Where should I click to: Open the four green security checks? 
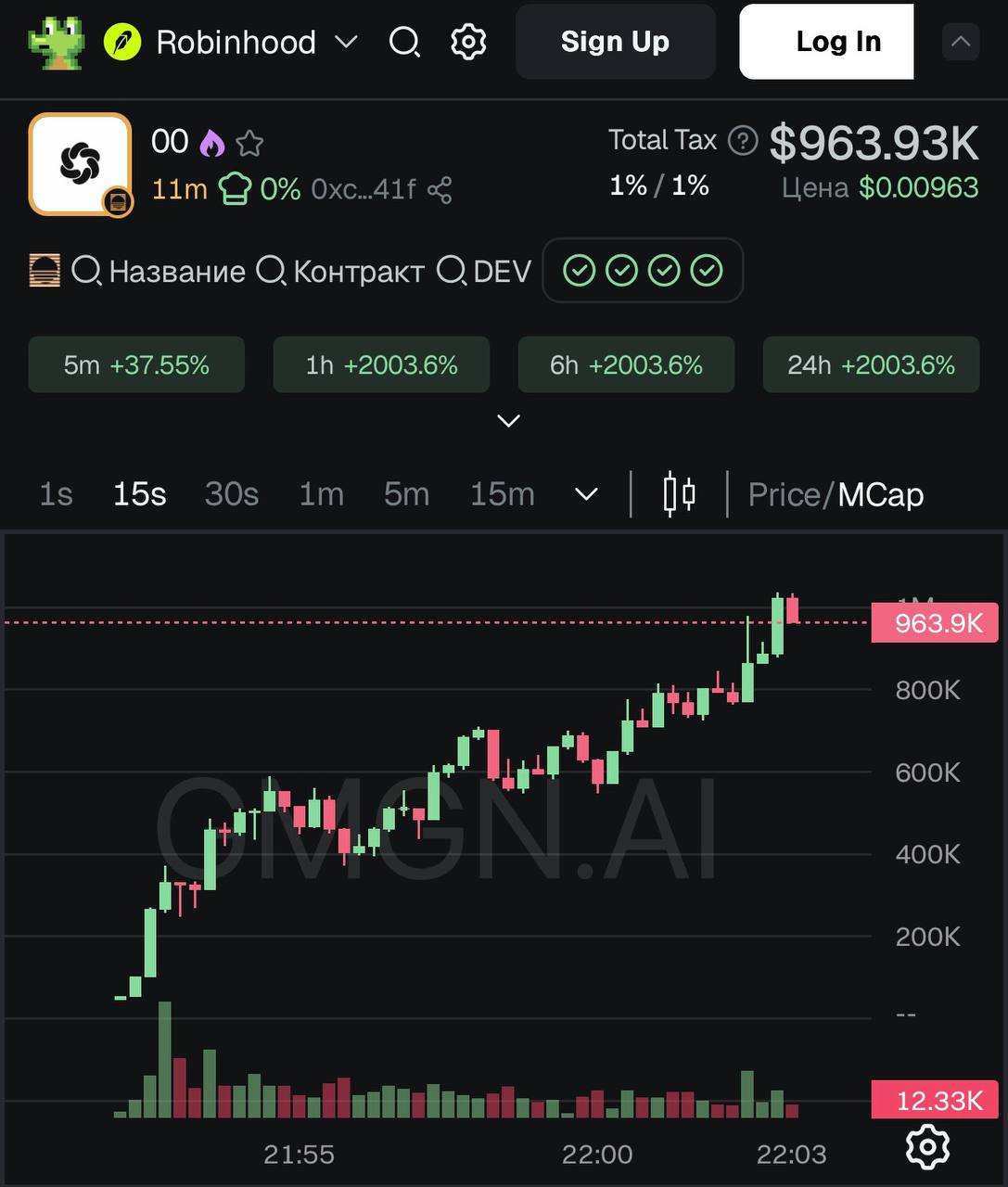(x=643, y=271)
